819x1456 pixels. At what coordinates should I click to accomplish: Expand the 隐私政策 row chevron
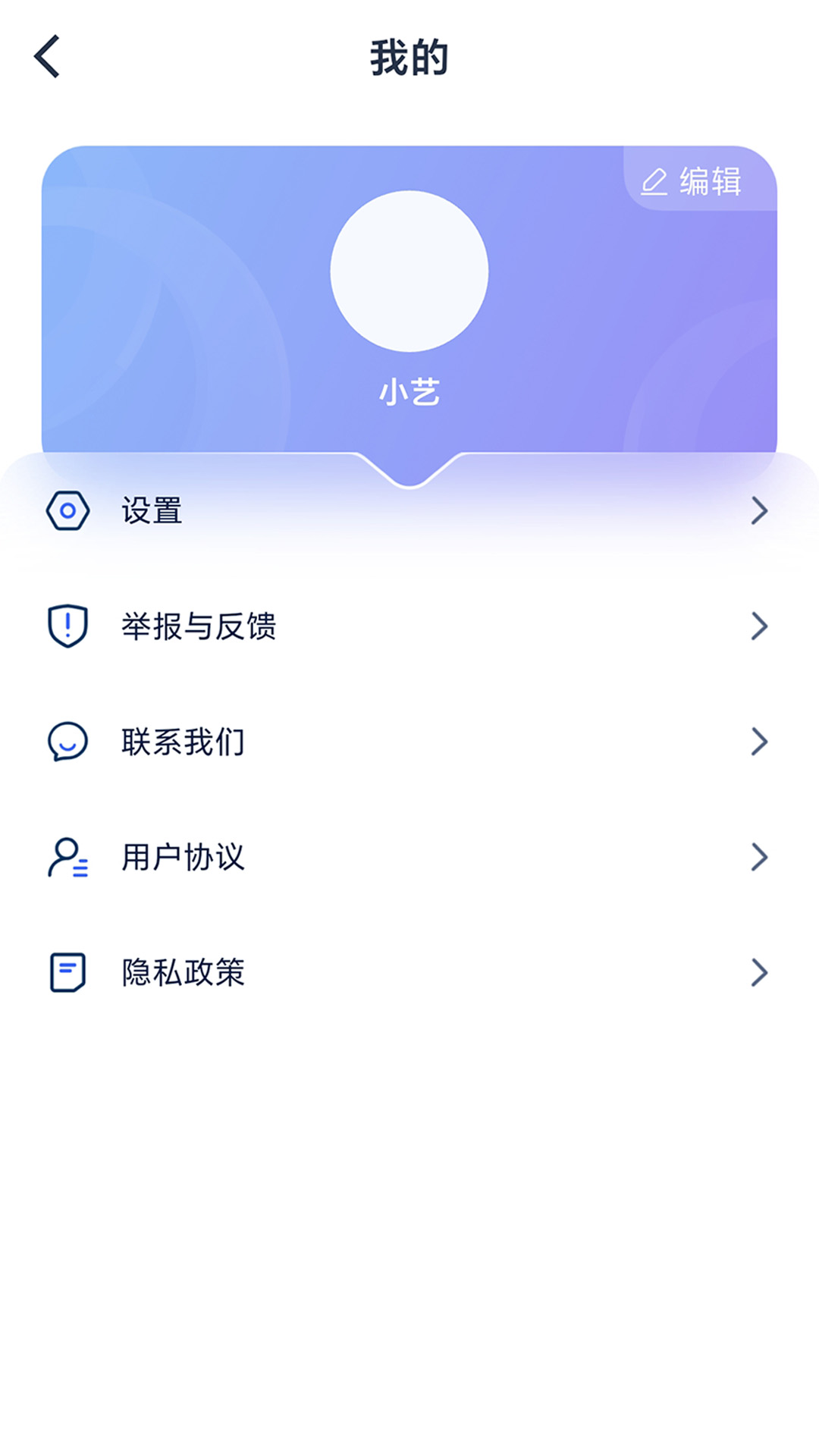click(760, 972)
